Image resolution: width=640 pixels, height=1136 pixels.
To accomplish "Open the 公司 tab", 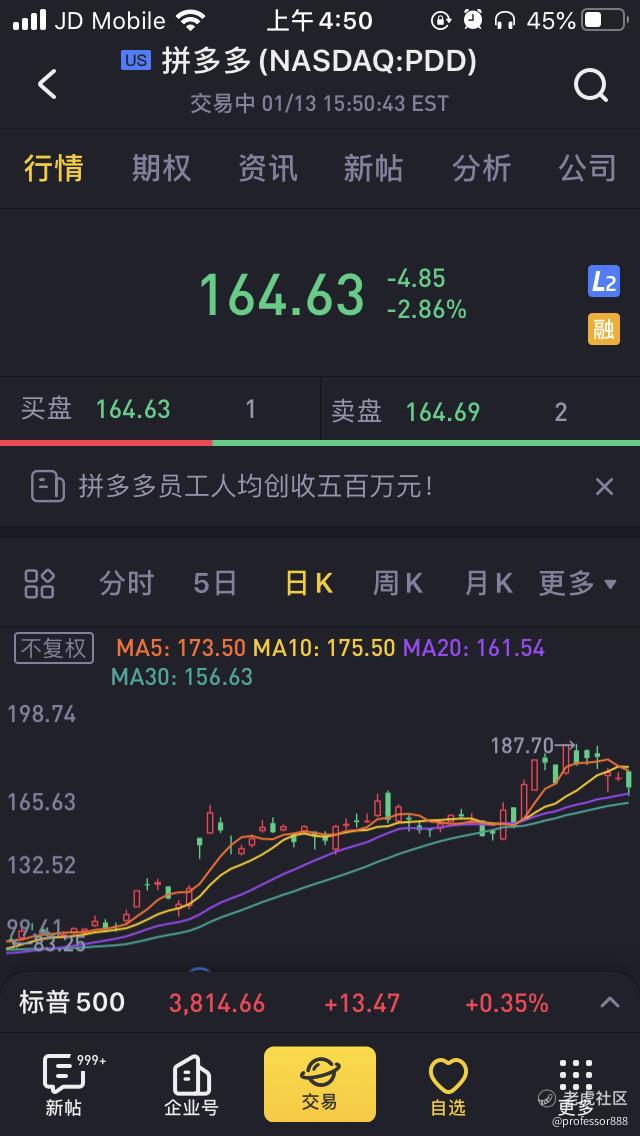I will point(587,168).
